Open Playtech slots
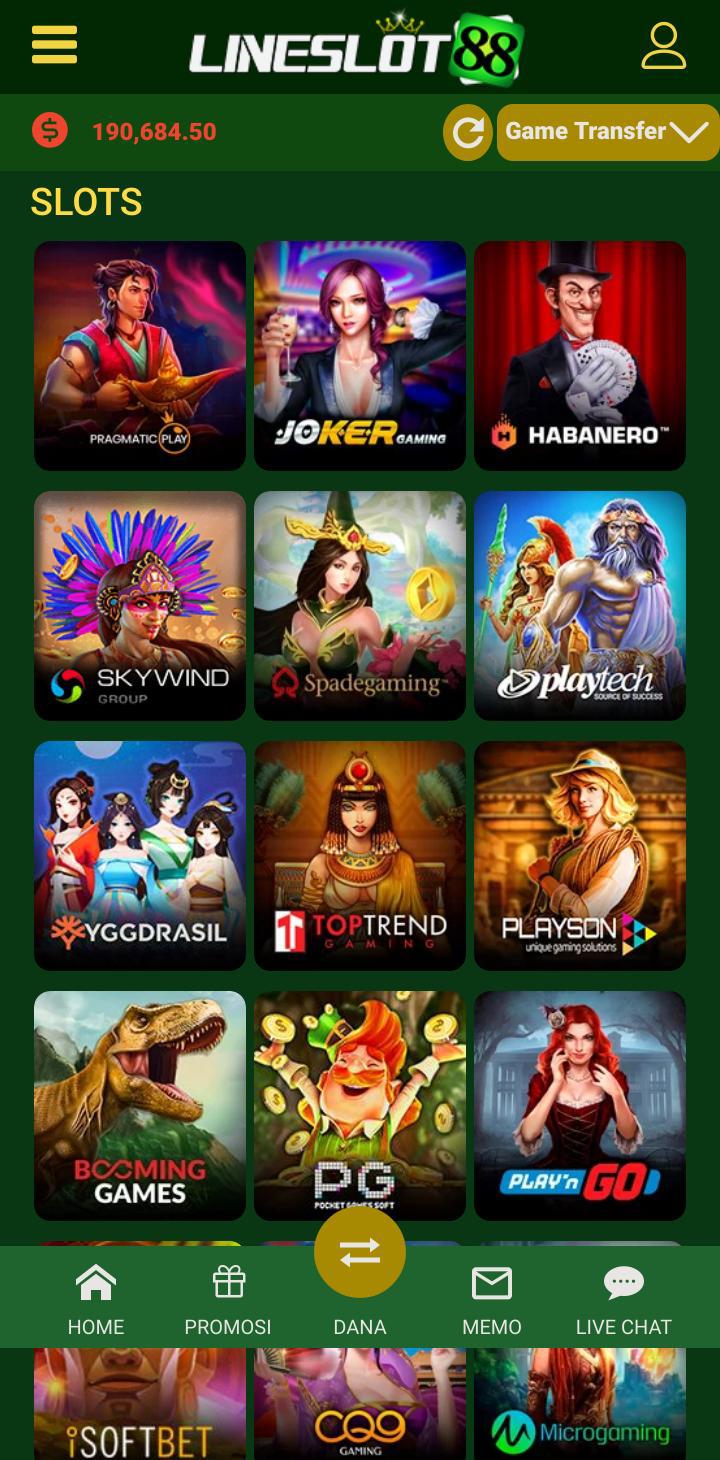The height and width of the screenshot is (1460, 720). coord(580,605)
